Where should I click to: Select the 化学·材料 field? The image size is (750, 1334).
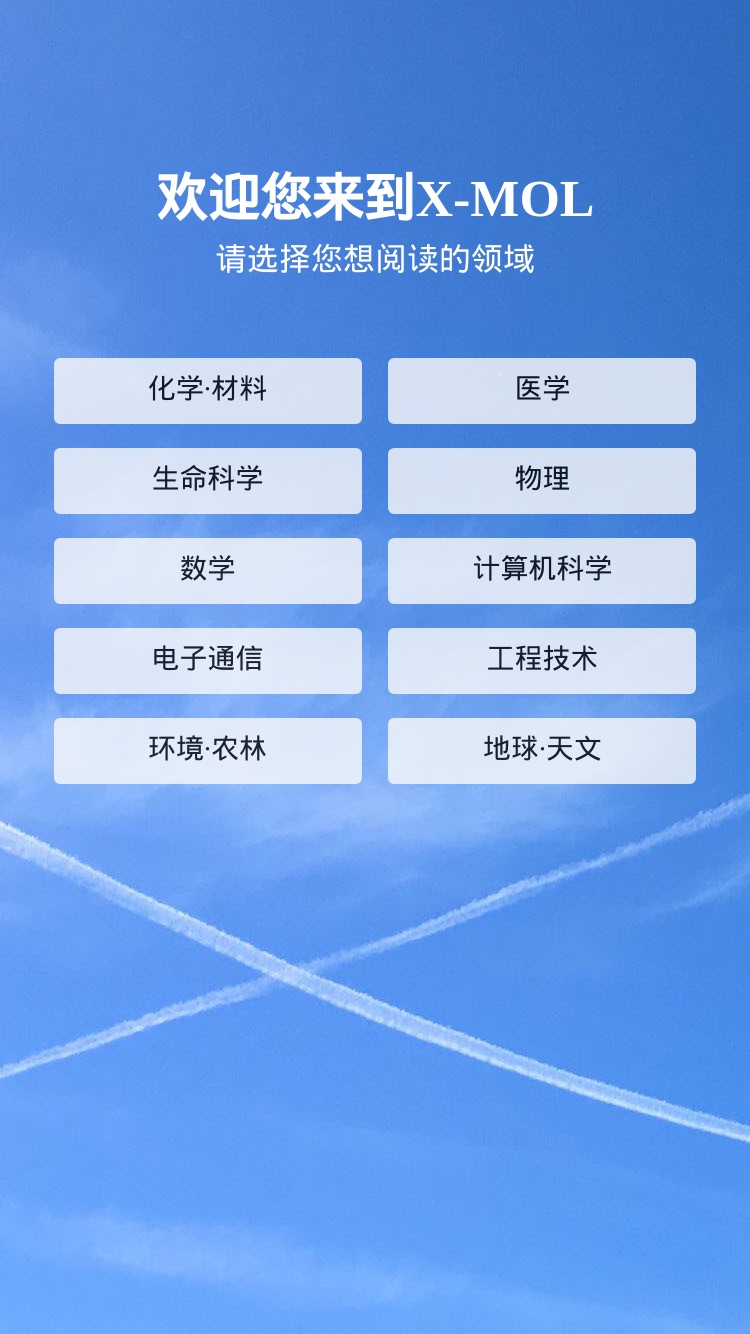[x=208, y=391]
